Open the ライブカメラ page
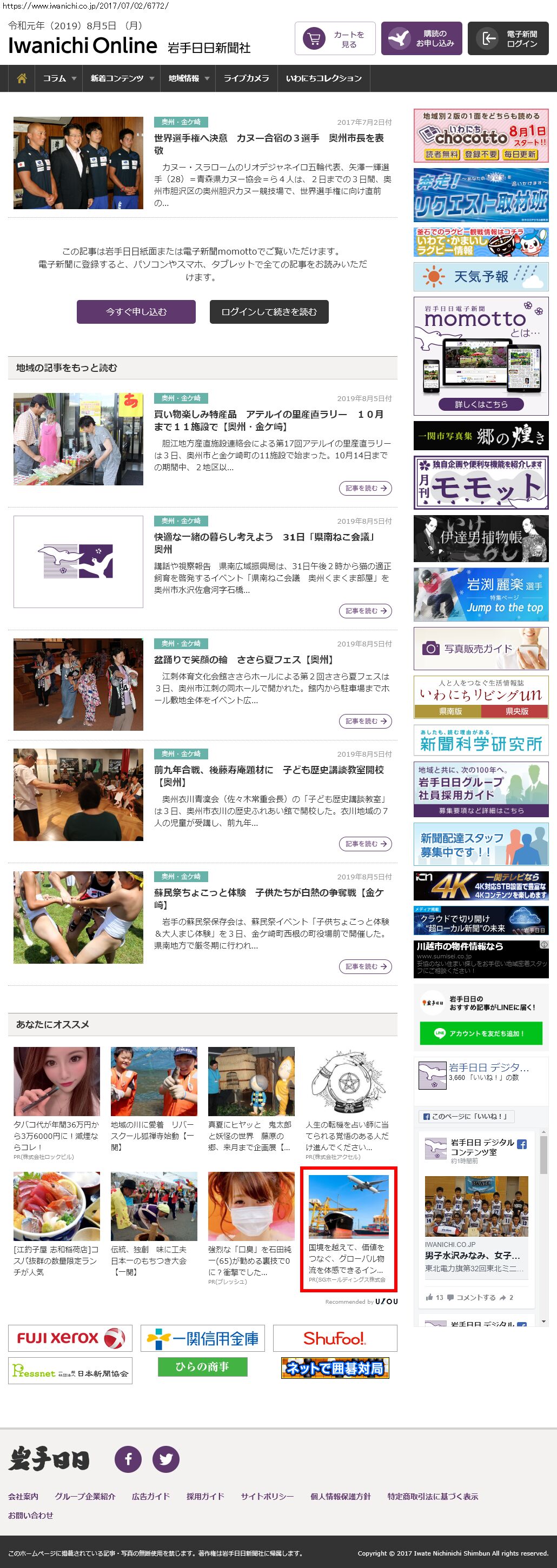 point(246,78)
